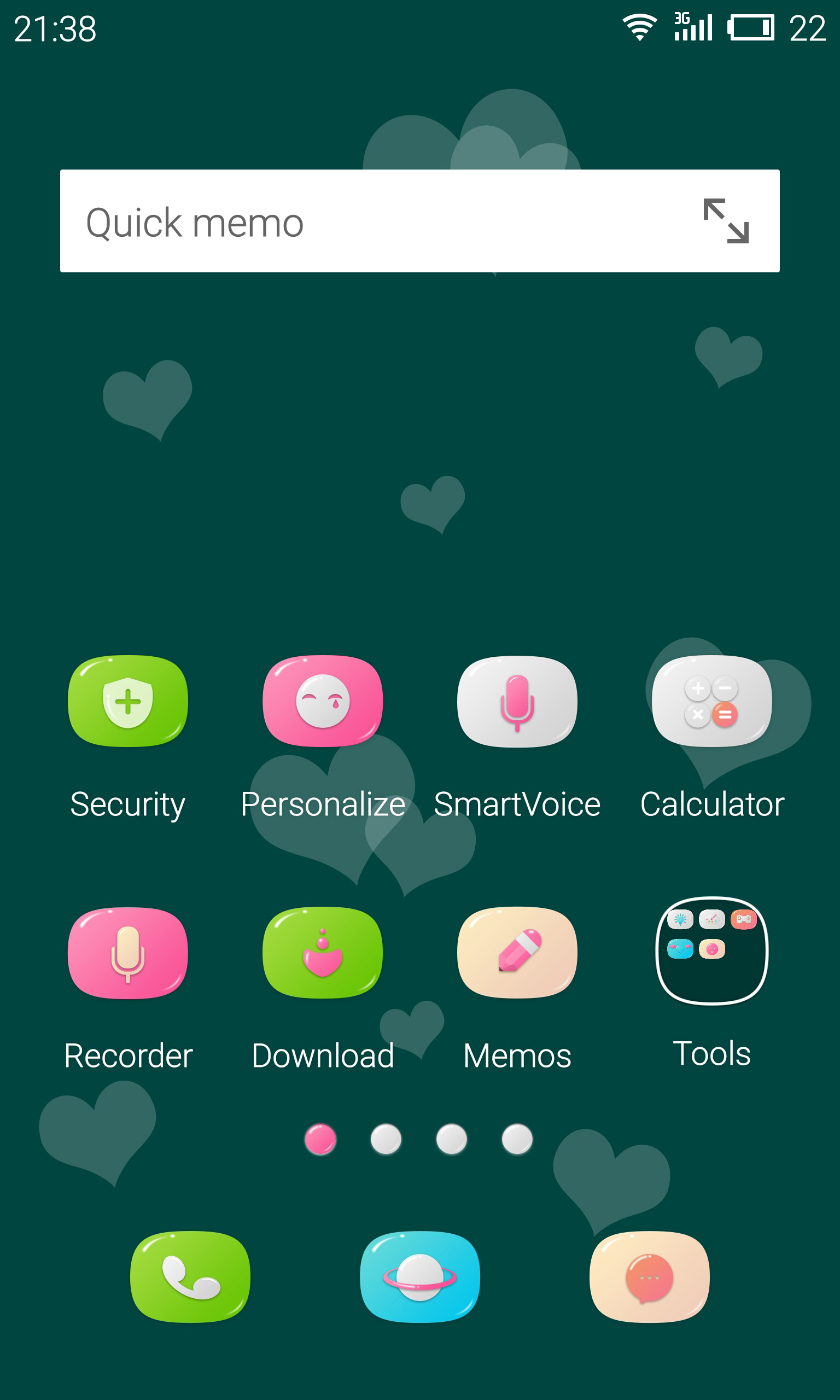Screen dimensions: 840x1400
Task: Launch the Personalize app
Action: pos(323,701)
